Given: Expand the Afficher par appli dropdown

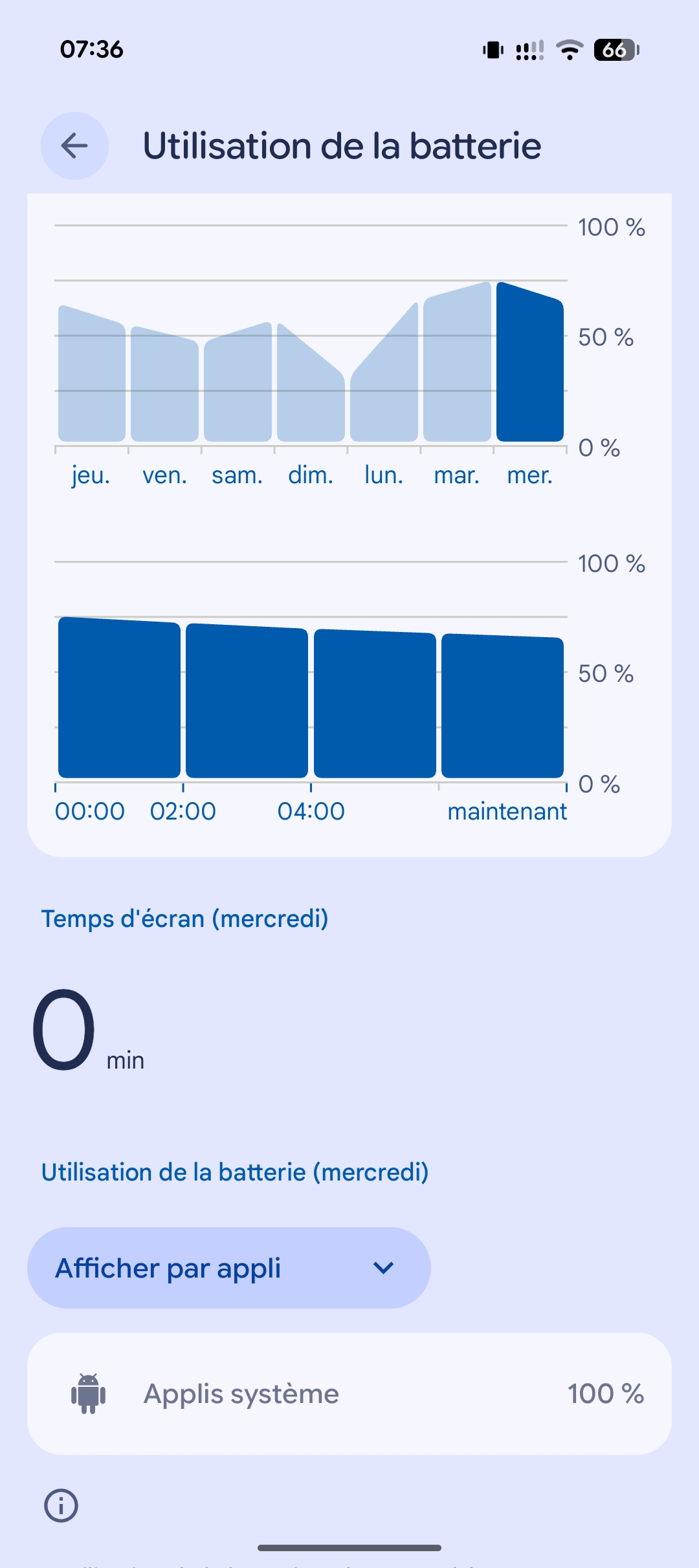Looking at the screenshot, I should coord(228,1268).
